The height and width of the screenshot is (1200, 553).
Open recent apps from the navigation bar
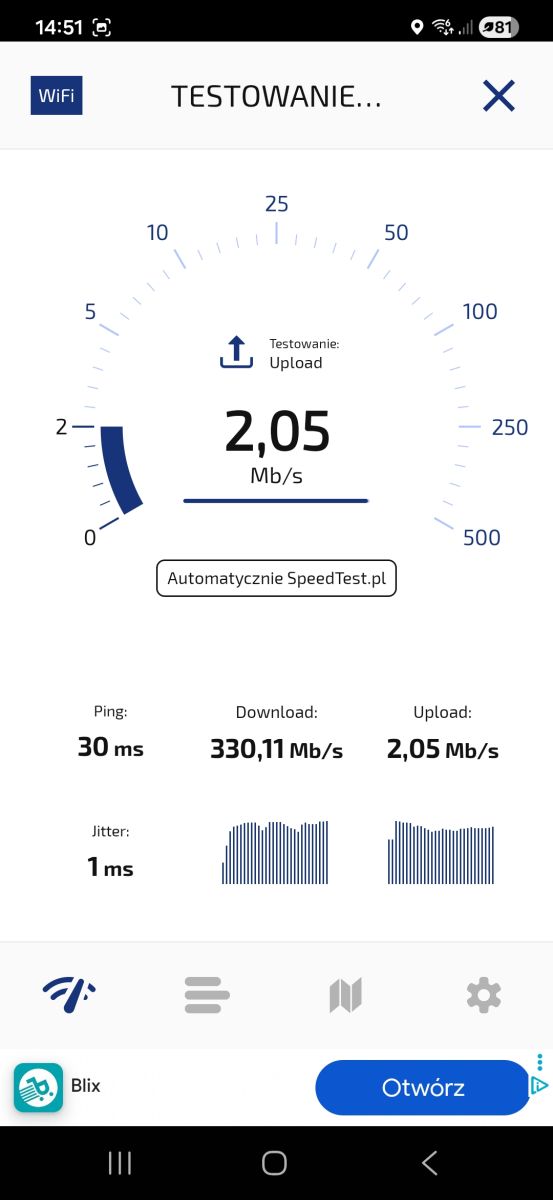coord(120,1162)
